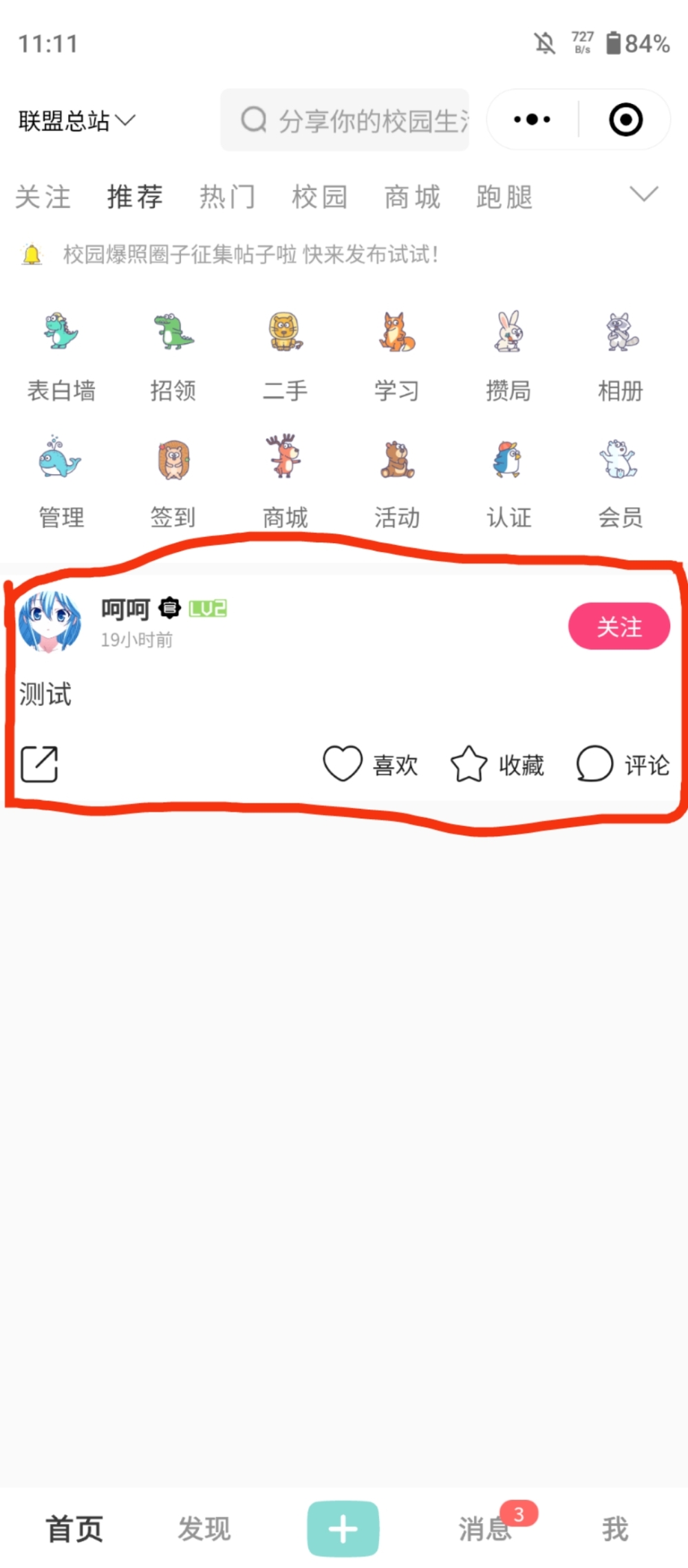Image resolution: width=688 pixels, height=1568 pixels.
Task: Like the 测试 post with 喜欢
Action: pyautogui.click(x=370, y=764)
